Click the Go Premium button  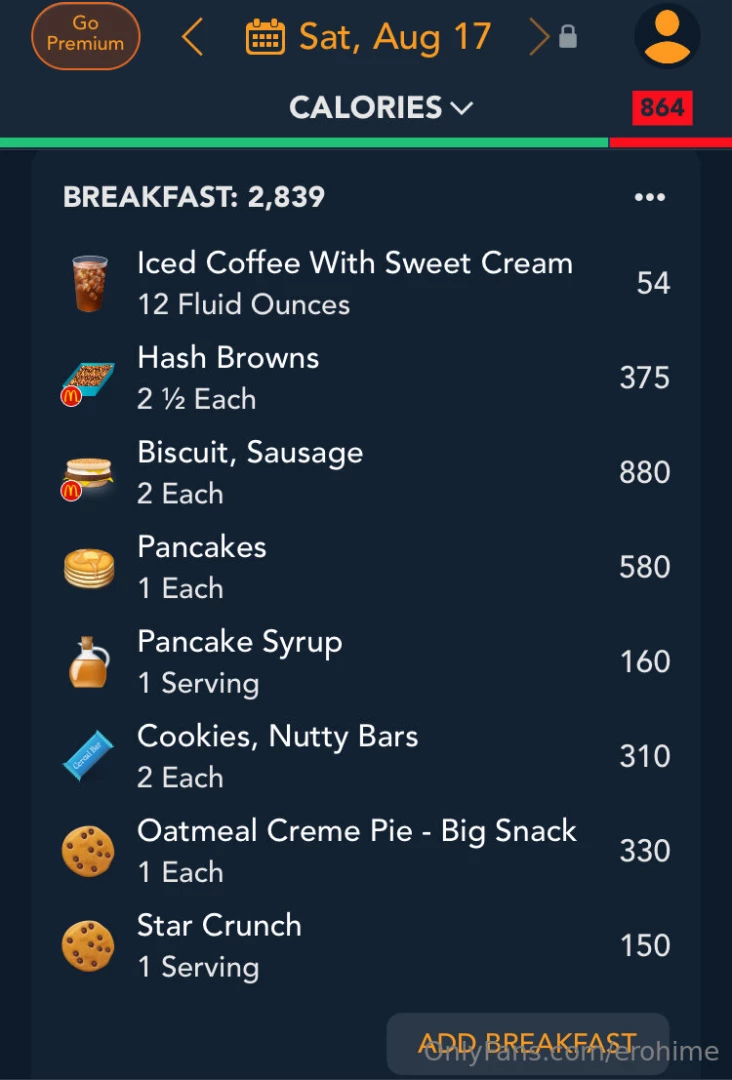[86, 36]
